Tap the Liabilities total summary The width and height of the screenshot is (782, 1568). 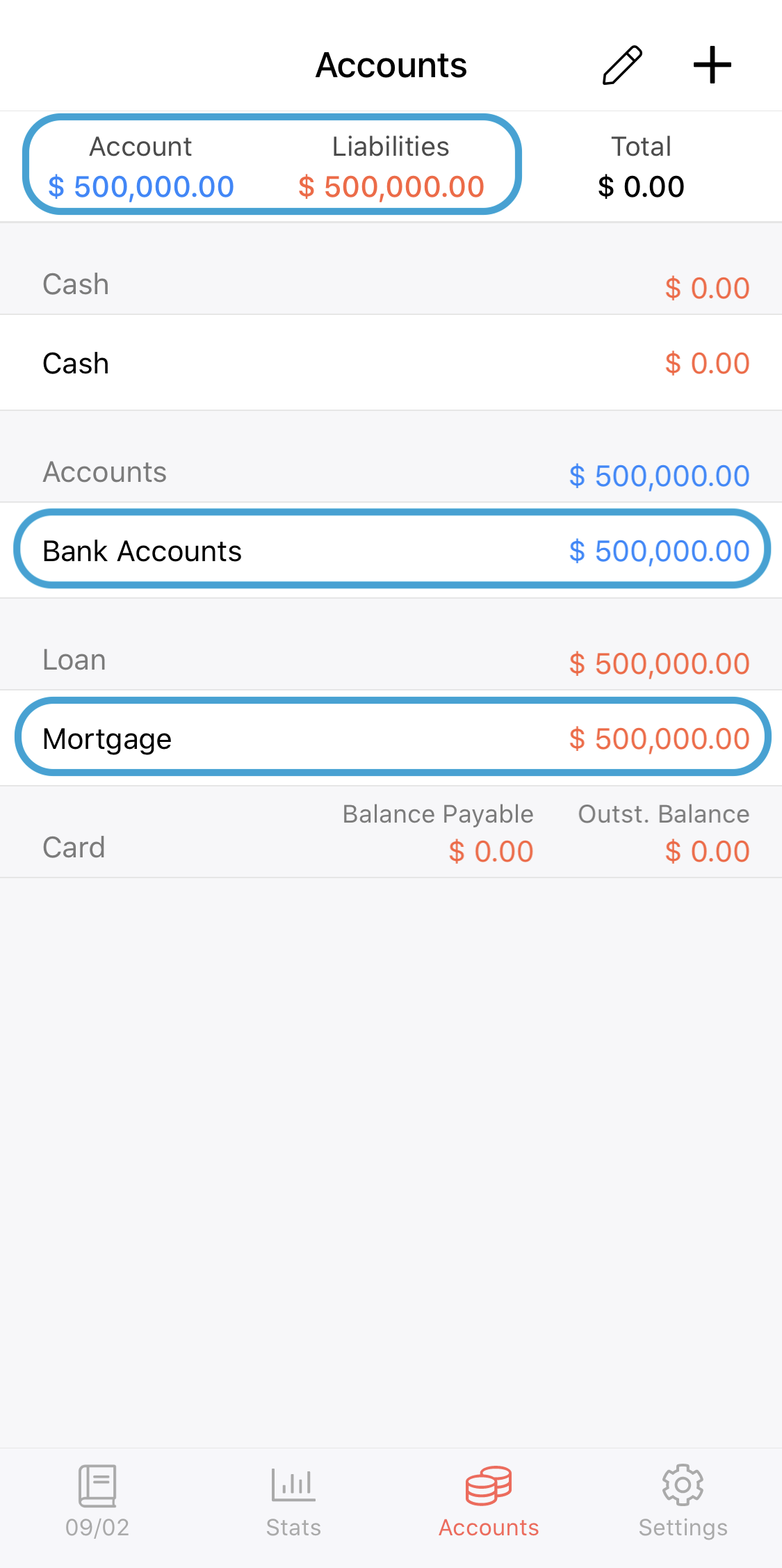tap(390, 167)
